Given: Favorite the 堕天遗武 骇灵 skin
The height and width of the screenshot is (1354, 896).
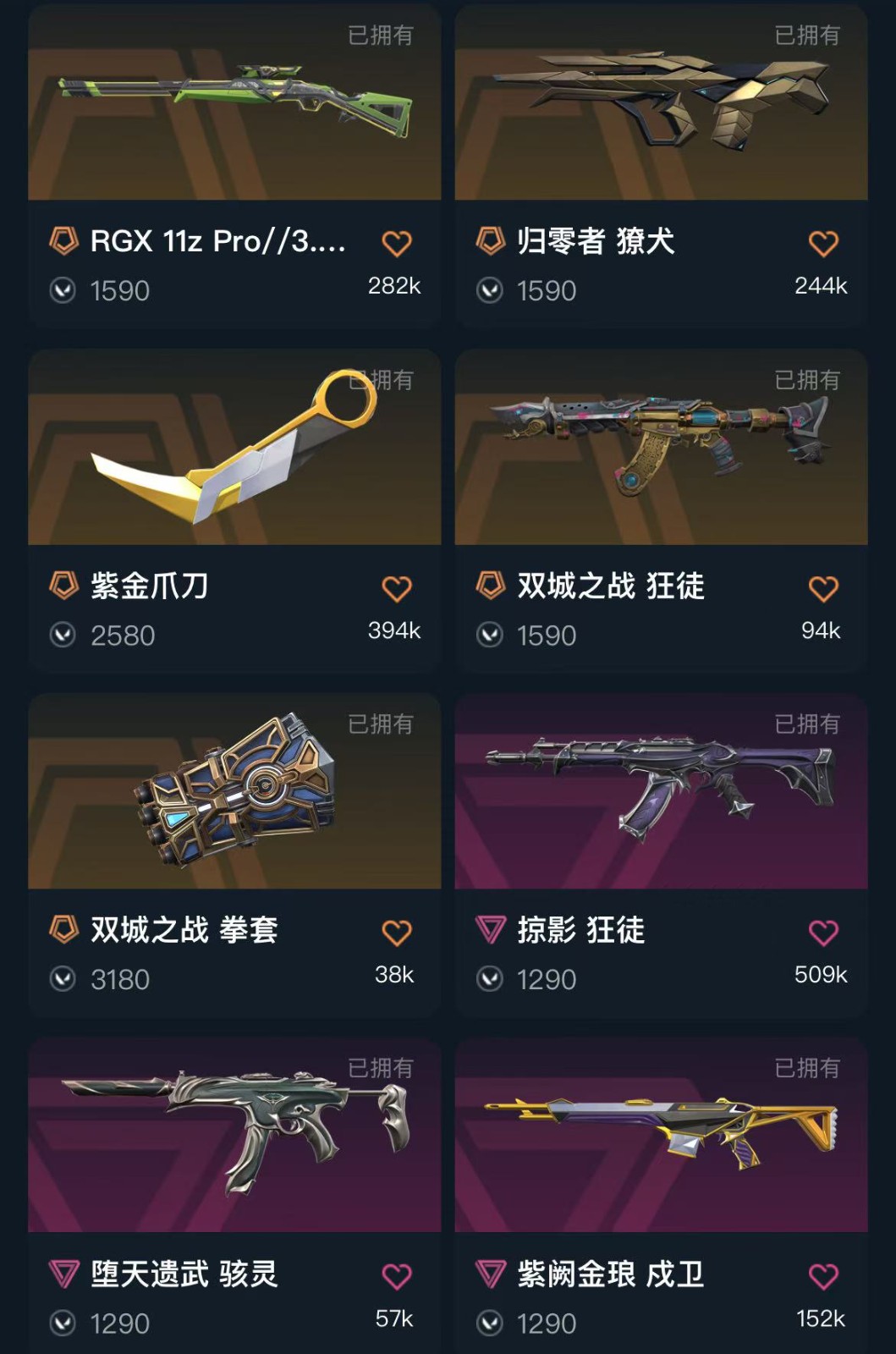Looking at the screenshot, I should pyautogui.click(x=396, y=1276).
